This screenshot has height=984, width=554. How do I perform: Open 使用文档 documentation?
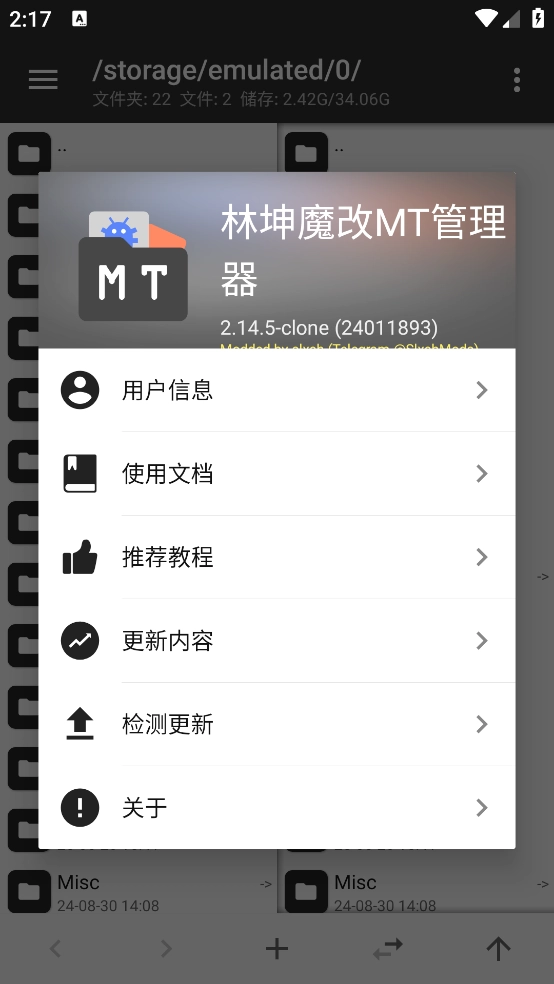pyautogui.click(x=277, y=473)
